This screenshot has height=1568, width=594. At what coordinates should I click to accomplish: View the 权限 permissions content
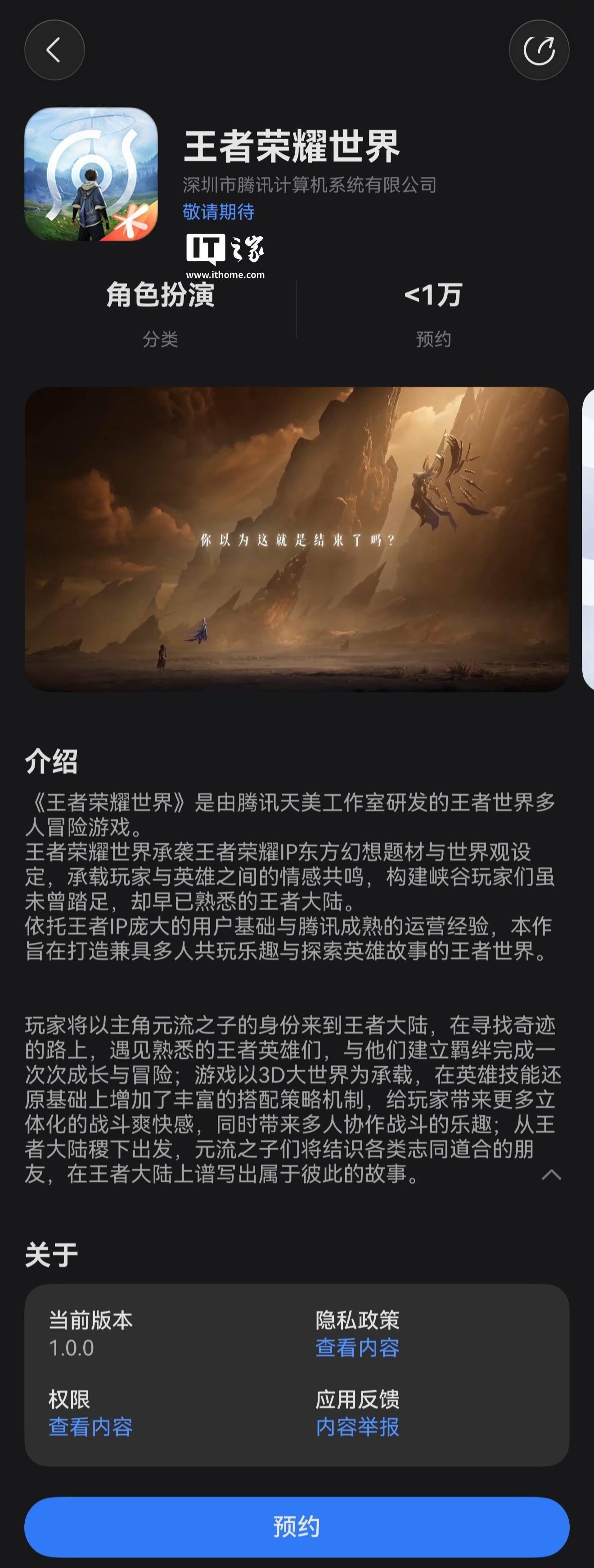click(90, 1426)
